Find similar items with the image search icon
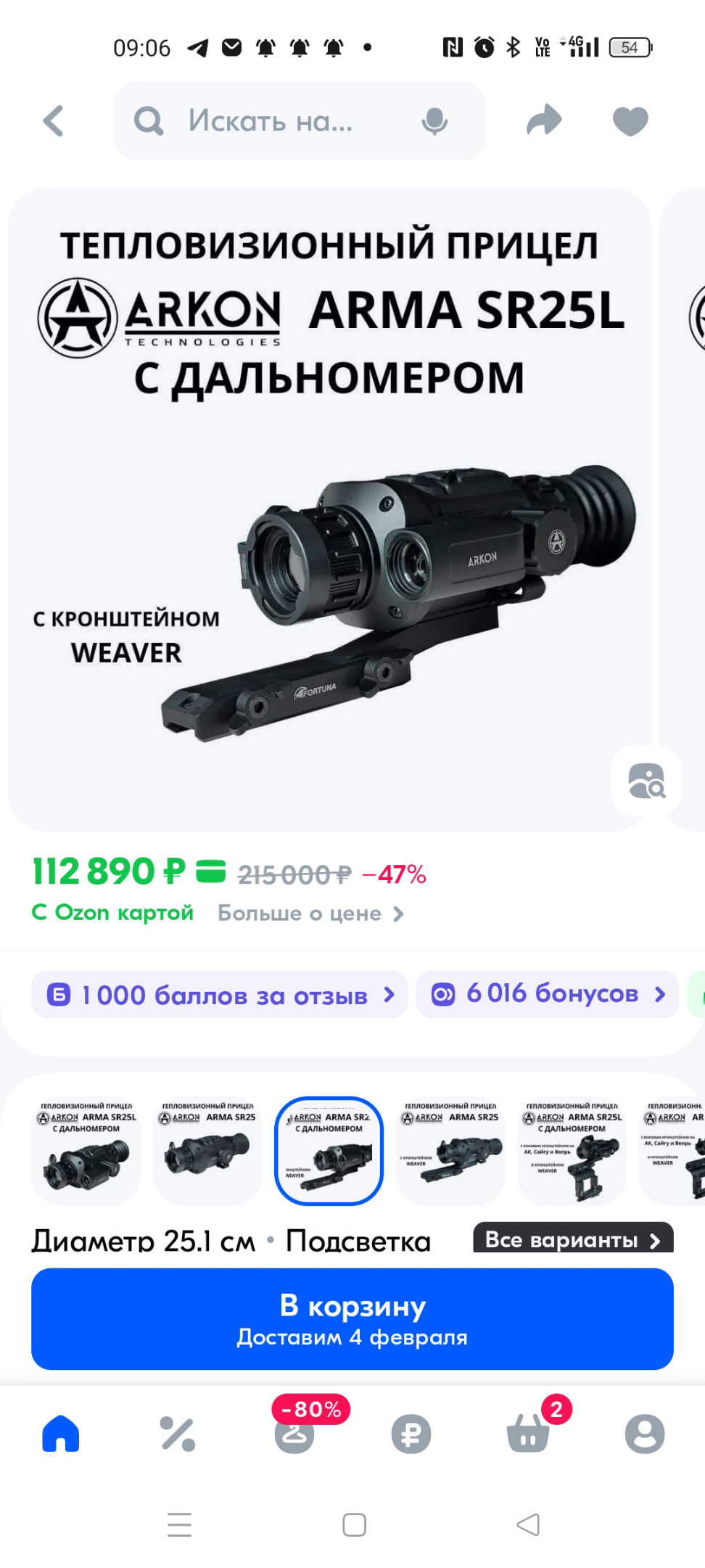Screen dimensions: 705x1568 tap(646, 781)
